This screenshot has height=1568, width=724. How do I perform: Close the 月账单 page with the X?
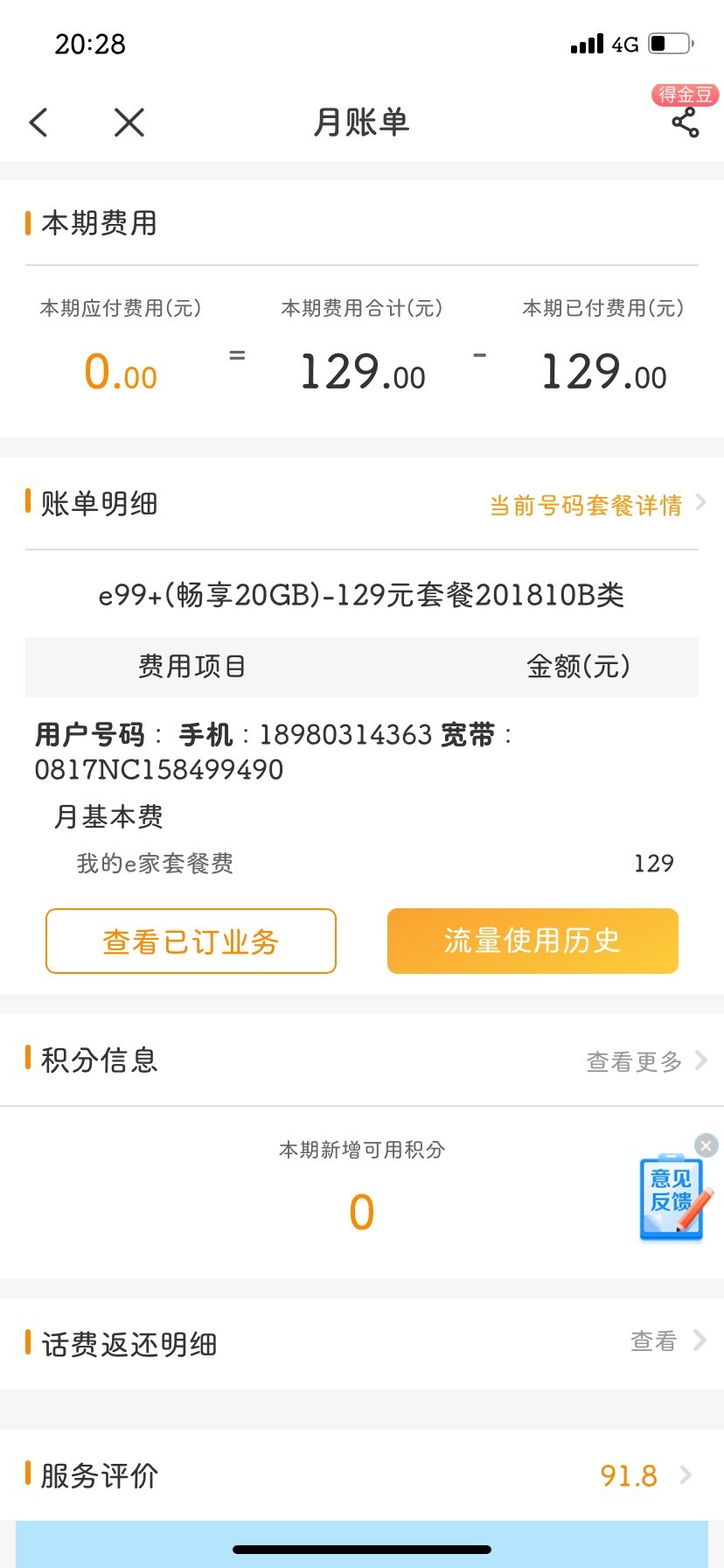point(129,122)
